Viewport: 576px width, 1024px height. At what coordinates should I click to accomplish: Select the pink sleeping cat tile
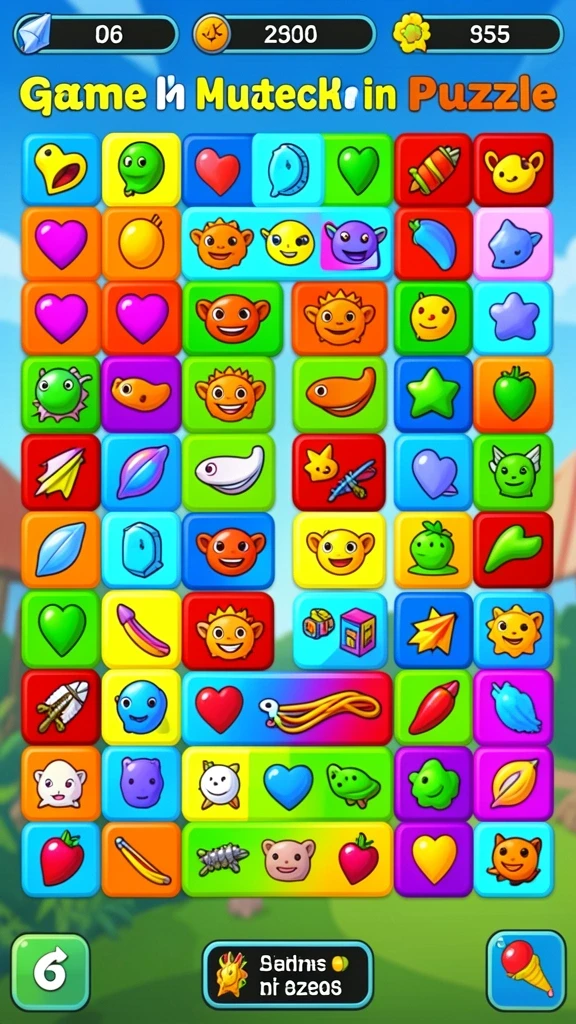tap(513, 244)
